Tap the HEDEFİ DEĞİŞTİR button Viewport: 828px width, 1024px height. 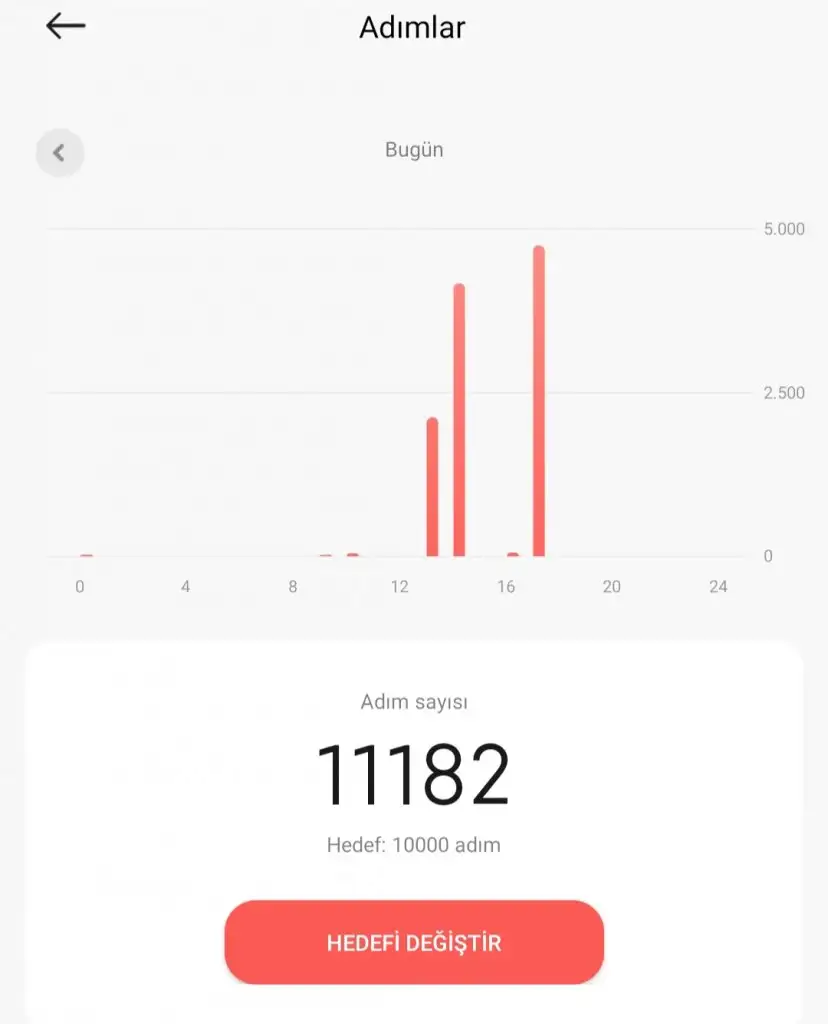(x=414, y=942)
